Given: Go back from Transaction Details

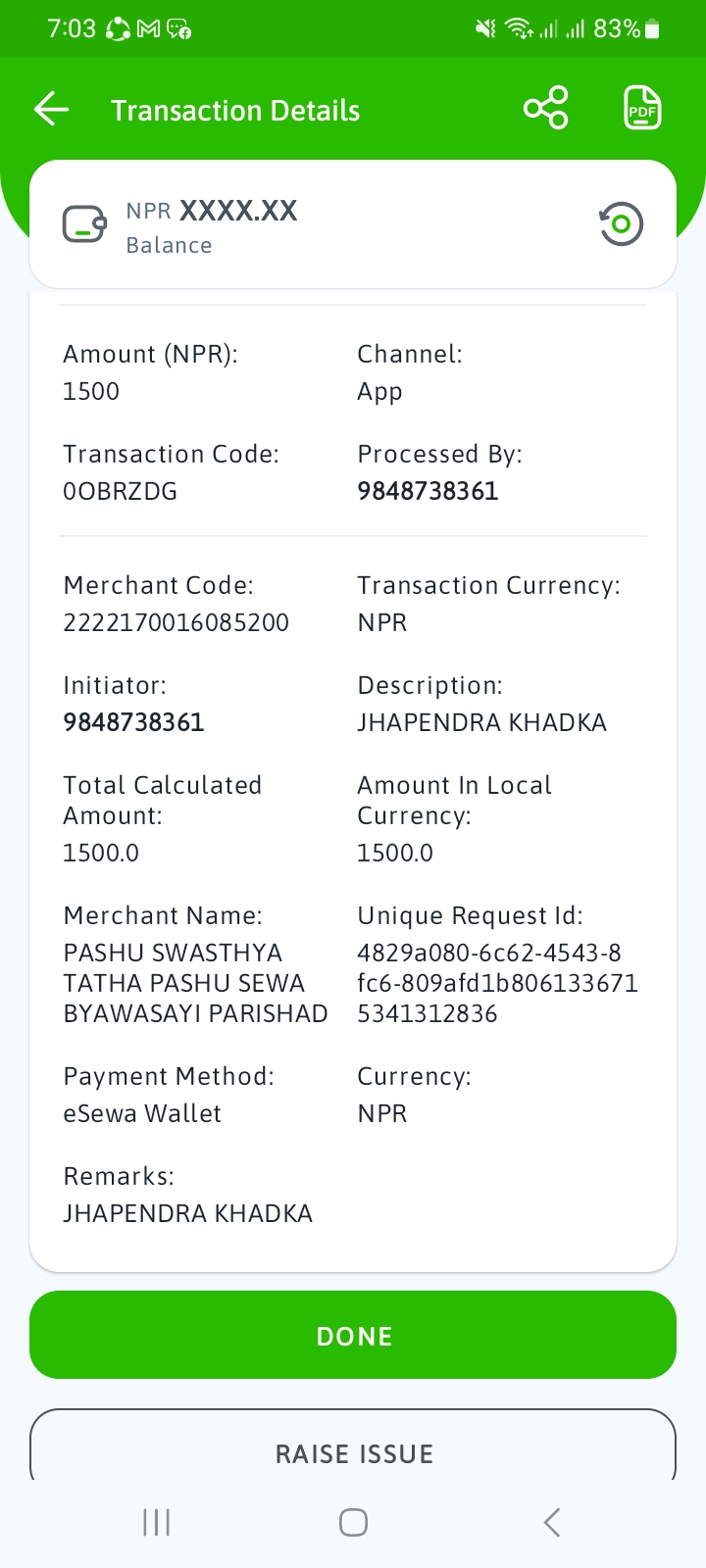Looking at the screenshot, I should [x=51, y=109].
